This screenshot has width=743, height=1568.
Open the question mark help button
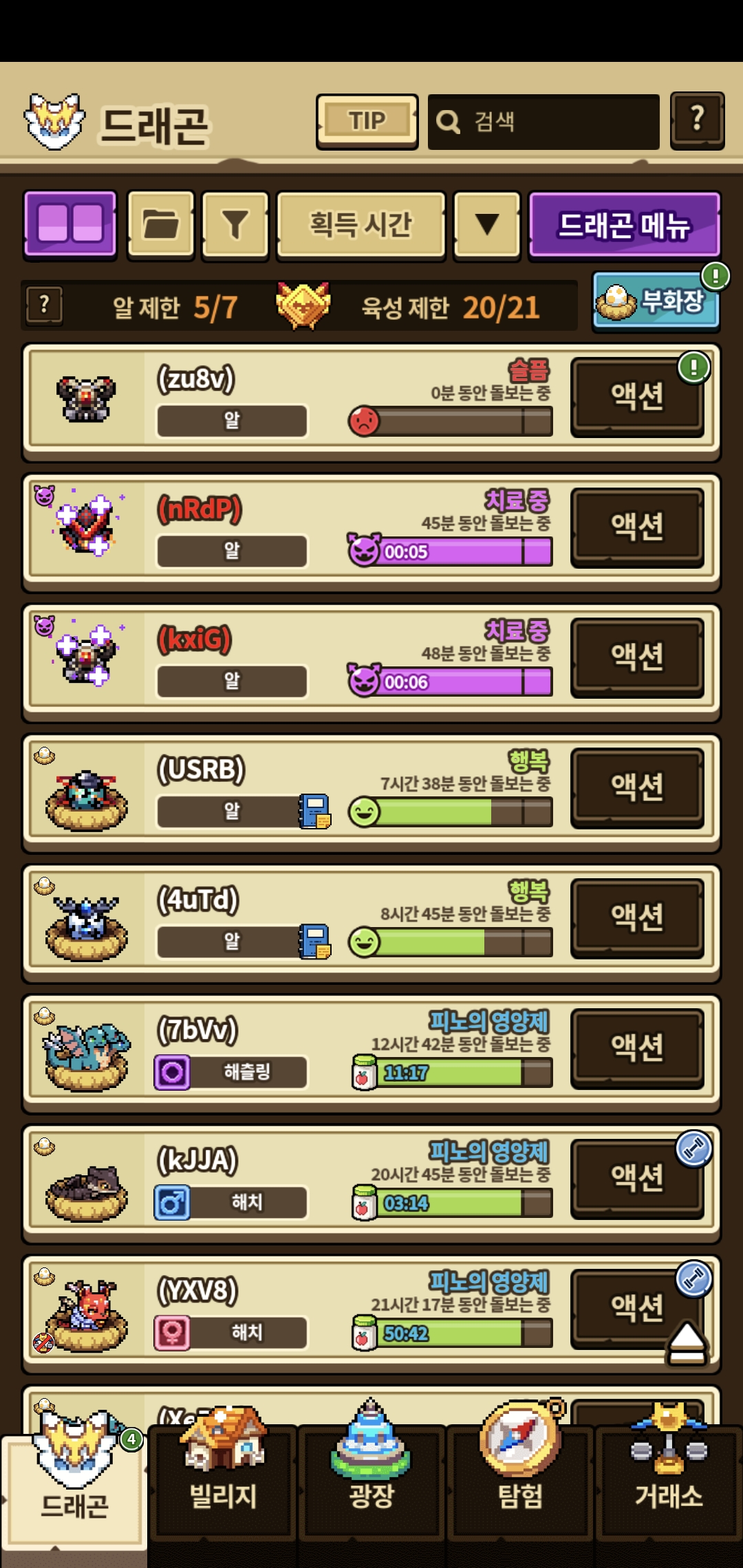click(x=697, y=120)
